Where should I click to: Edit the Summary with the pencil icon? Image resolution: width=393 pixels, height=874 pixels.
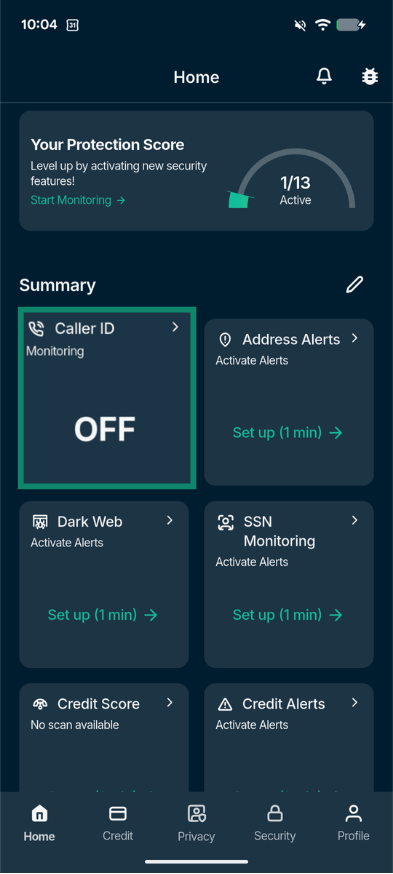click(355, 285)
